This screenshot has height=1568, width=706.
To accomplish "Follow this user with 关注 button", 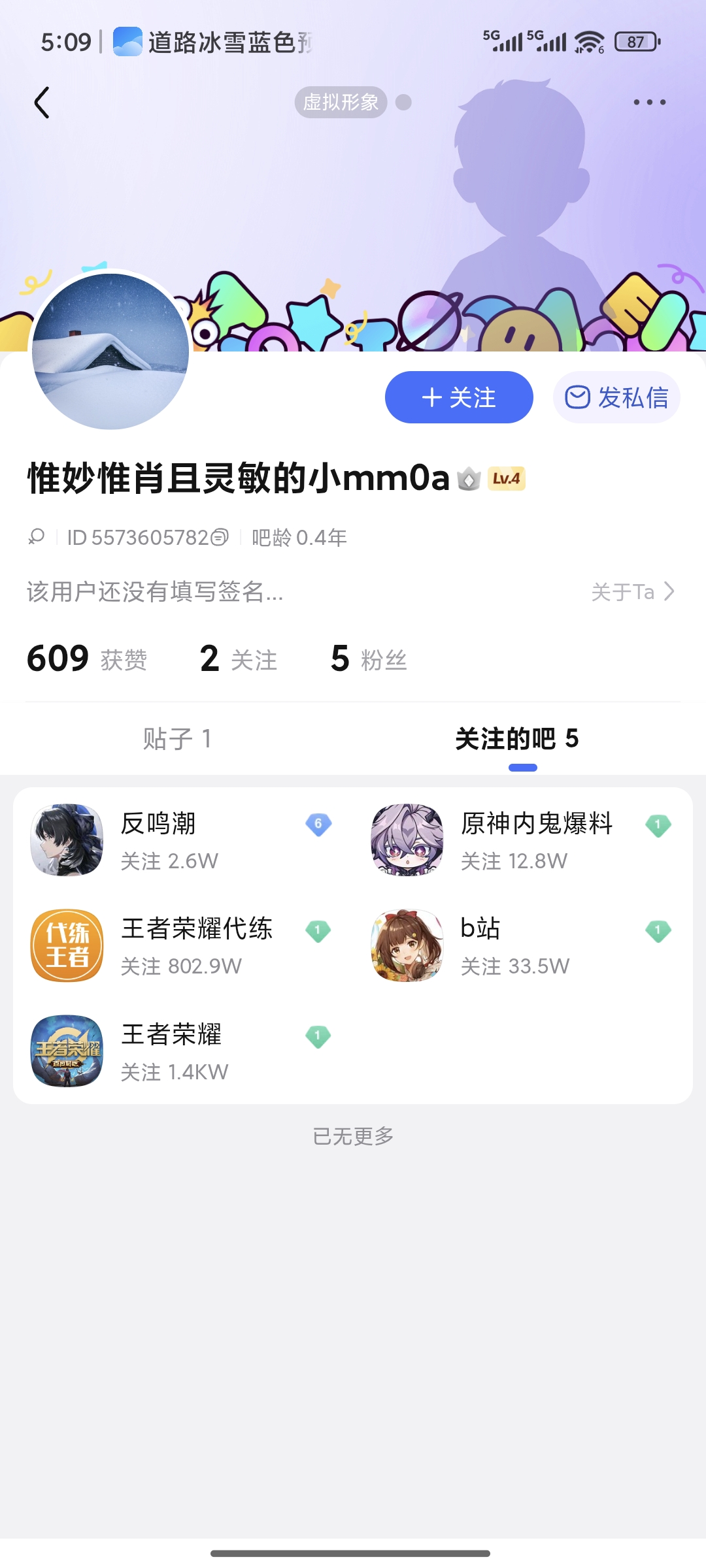I will point(459,397).
